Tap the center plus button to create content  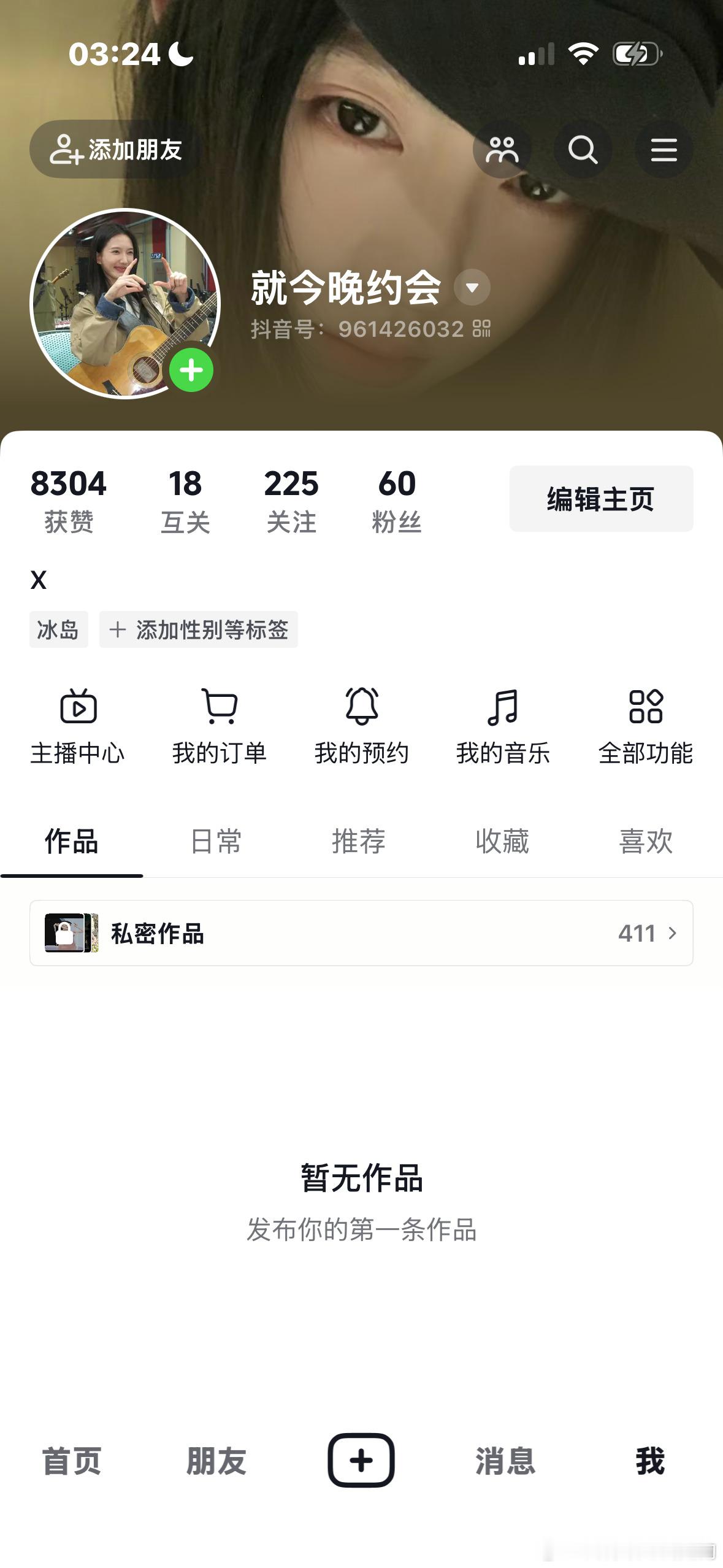pos(362,1462)
